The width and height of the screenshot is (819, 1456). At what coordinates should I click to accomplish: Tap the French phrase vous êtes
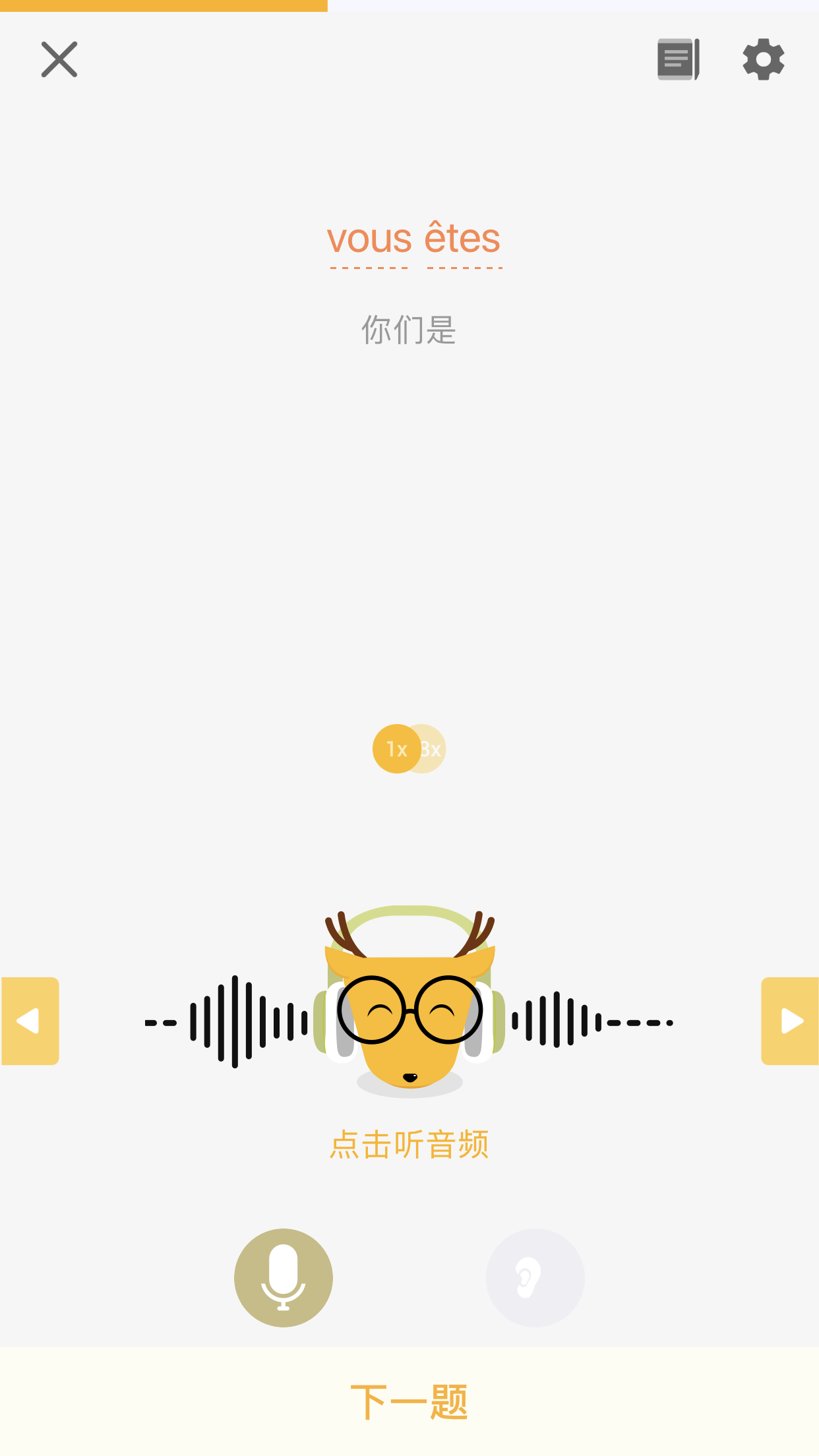coord(414,239)
